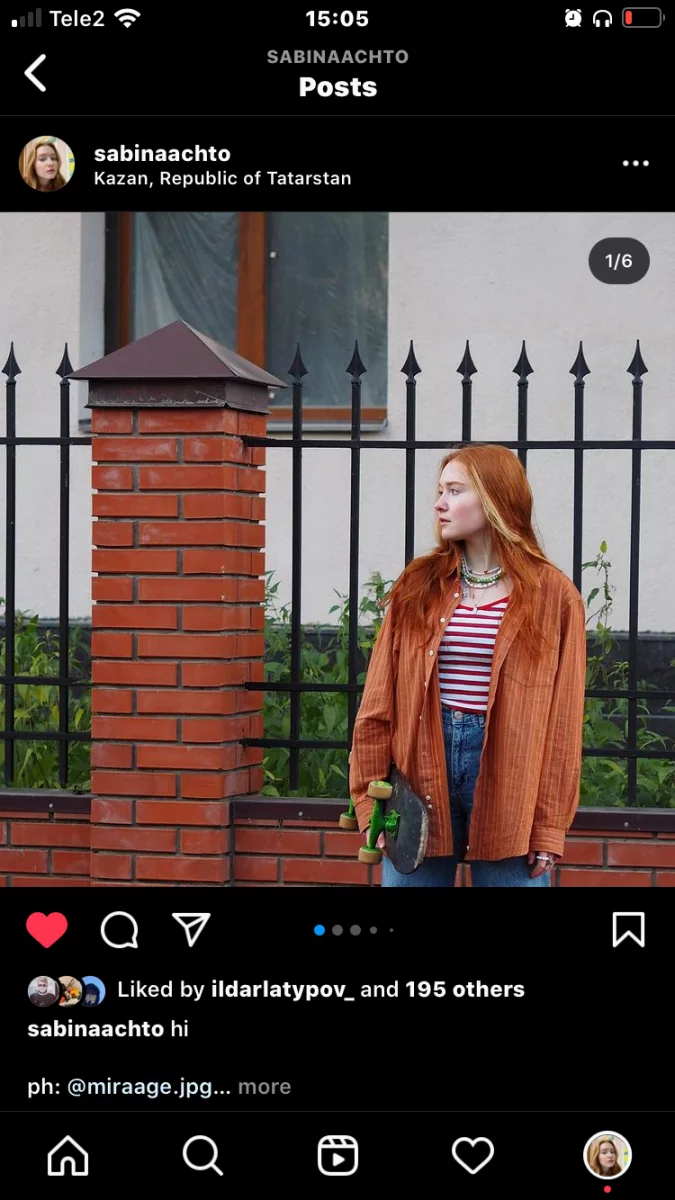This screenshot has width=675, height=1200.
Task: Open the sabinaachto username in post header
Action: pyautogui.click(x=162, y=153)
